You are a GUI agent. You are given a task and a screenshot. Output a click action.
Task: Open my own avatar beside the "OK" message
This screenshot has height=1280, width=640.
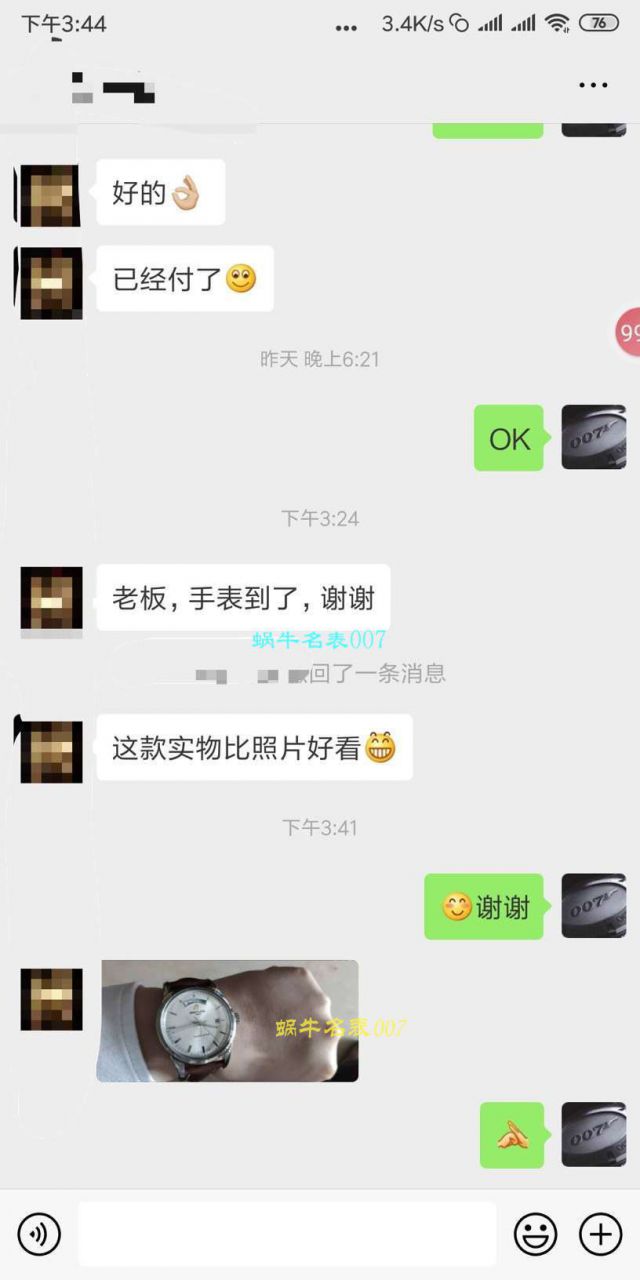(x=593, y=438)
